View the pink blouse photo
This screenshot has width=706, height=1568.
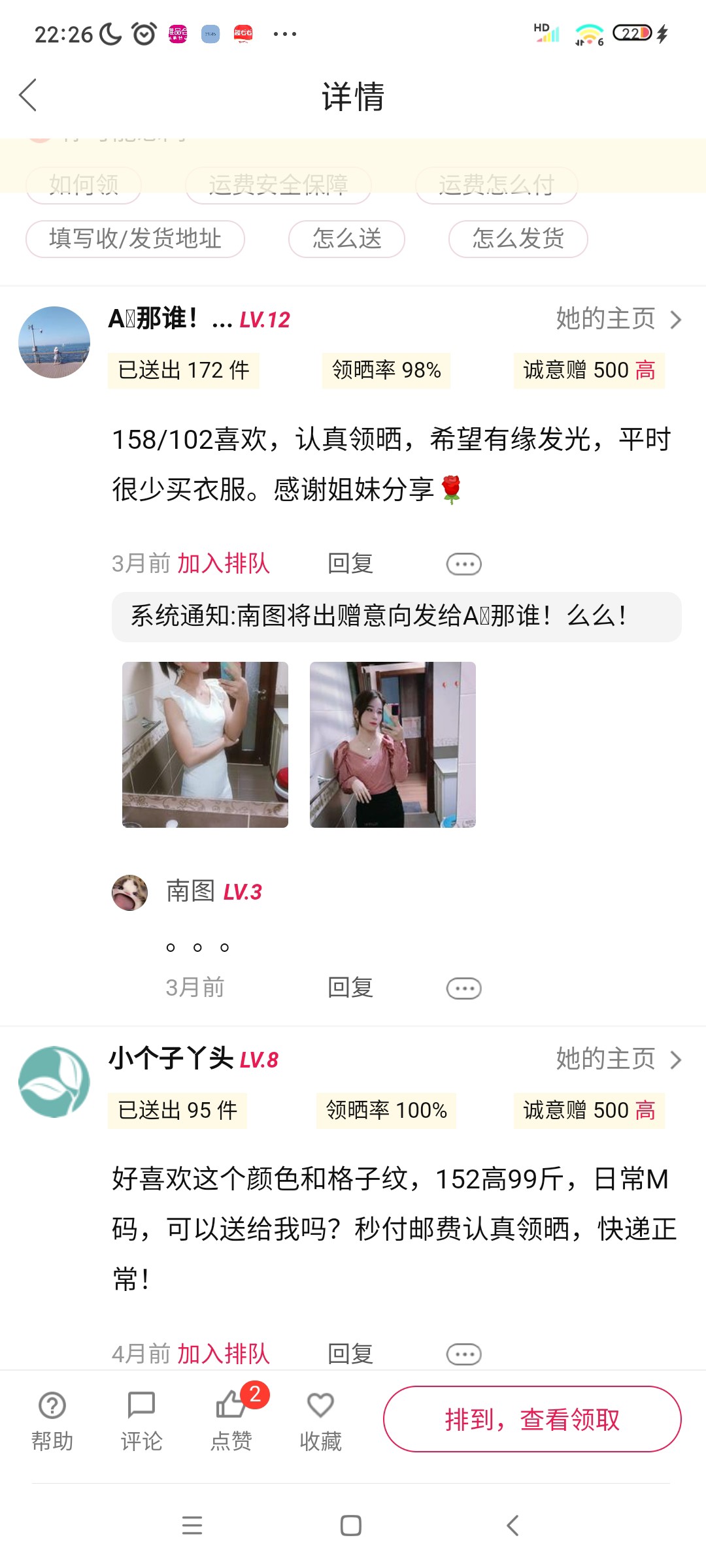point(393,745)
